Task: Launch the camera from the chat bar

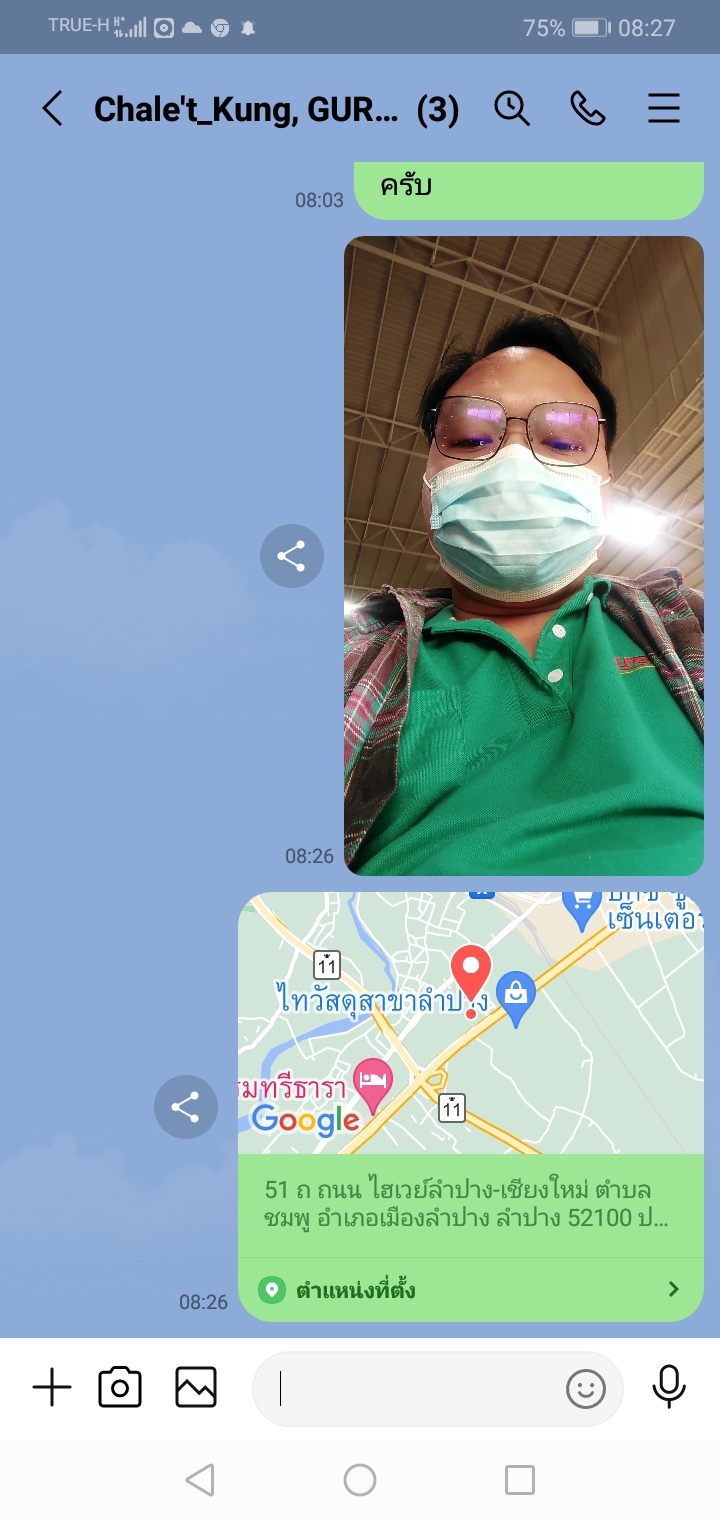Action: (120, 1387)
